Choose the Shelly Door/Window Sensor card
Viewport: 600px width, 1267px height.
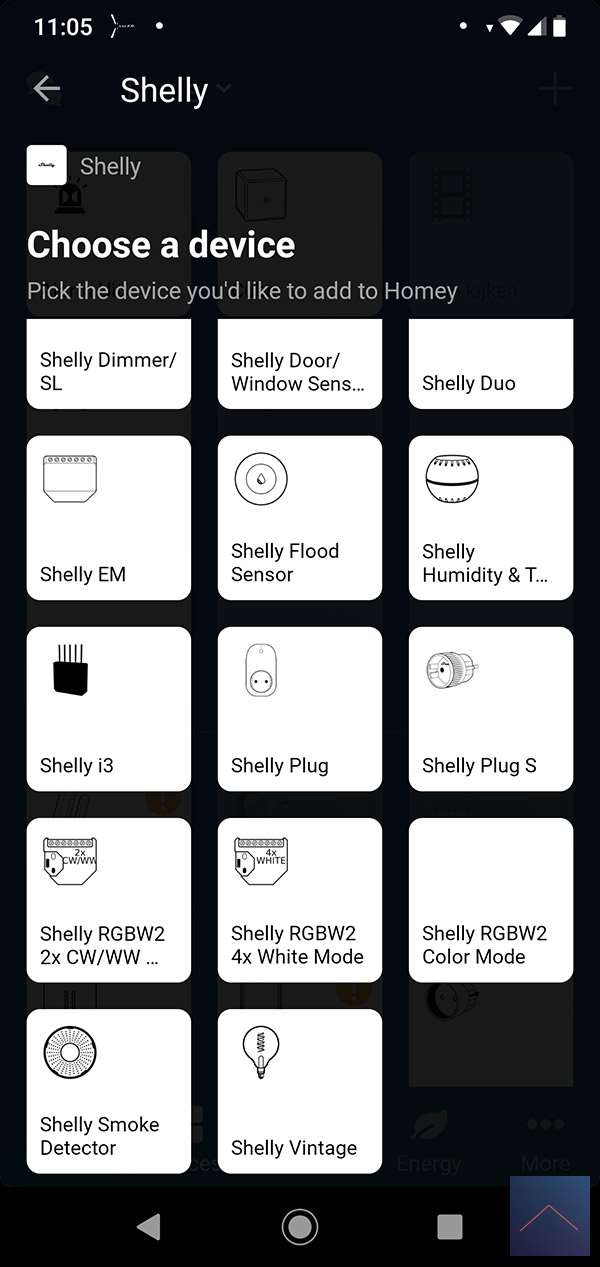(299, 365)
